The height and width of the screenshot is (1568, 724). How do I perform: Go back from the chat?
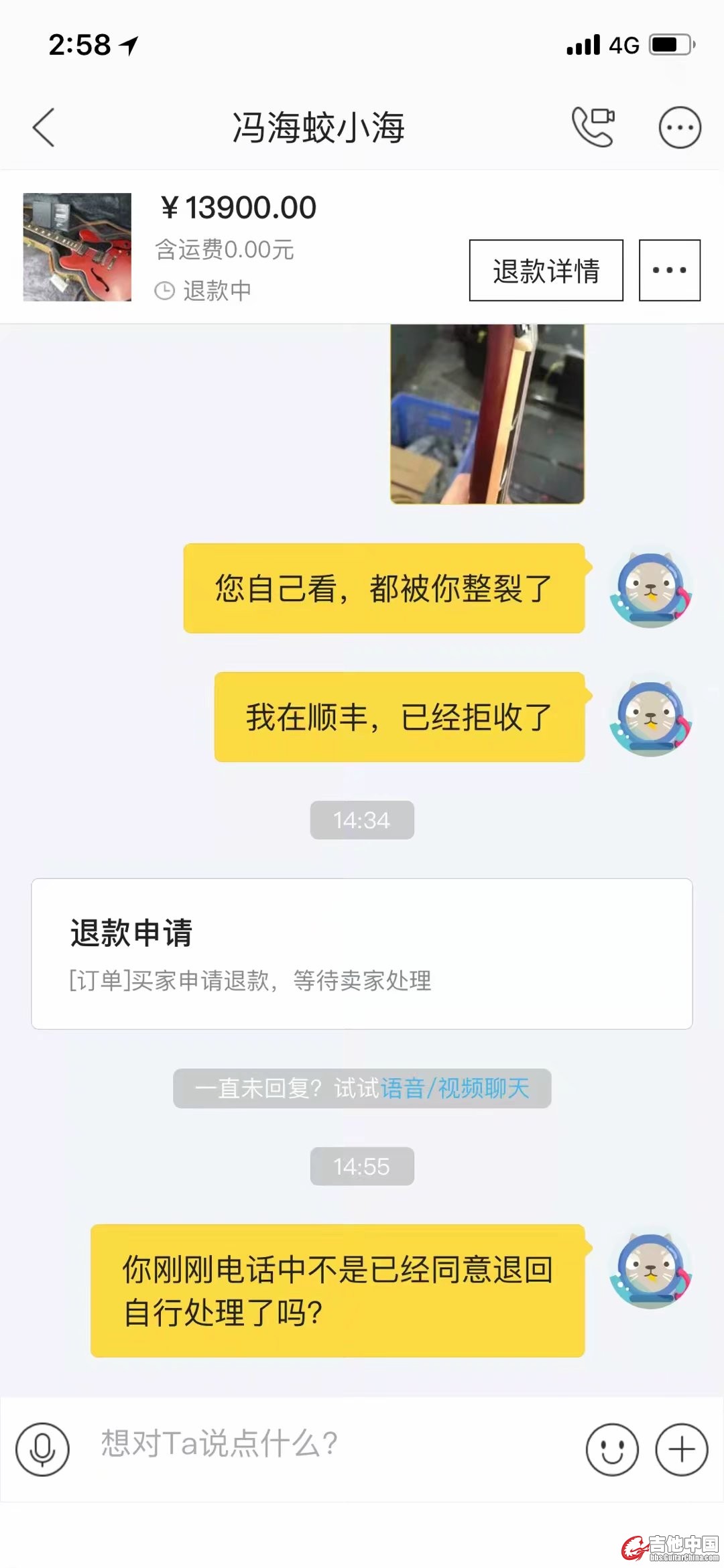click(x=44, y=127)
